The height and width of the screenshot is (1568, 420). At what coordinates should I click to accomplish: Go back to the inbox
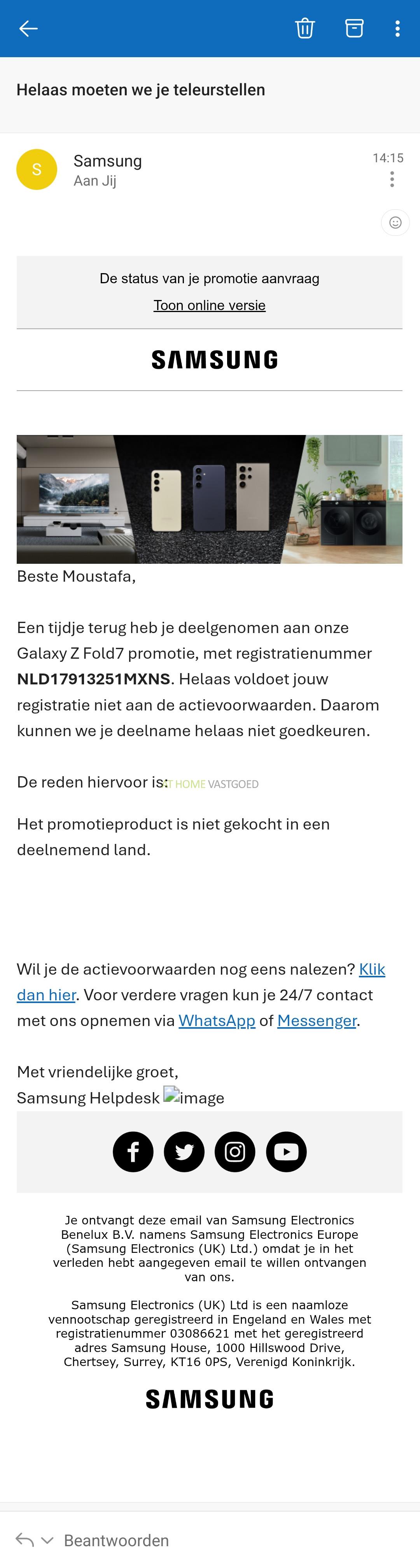pyautogui.click(x=28, y=29)
